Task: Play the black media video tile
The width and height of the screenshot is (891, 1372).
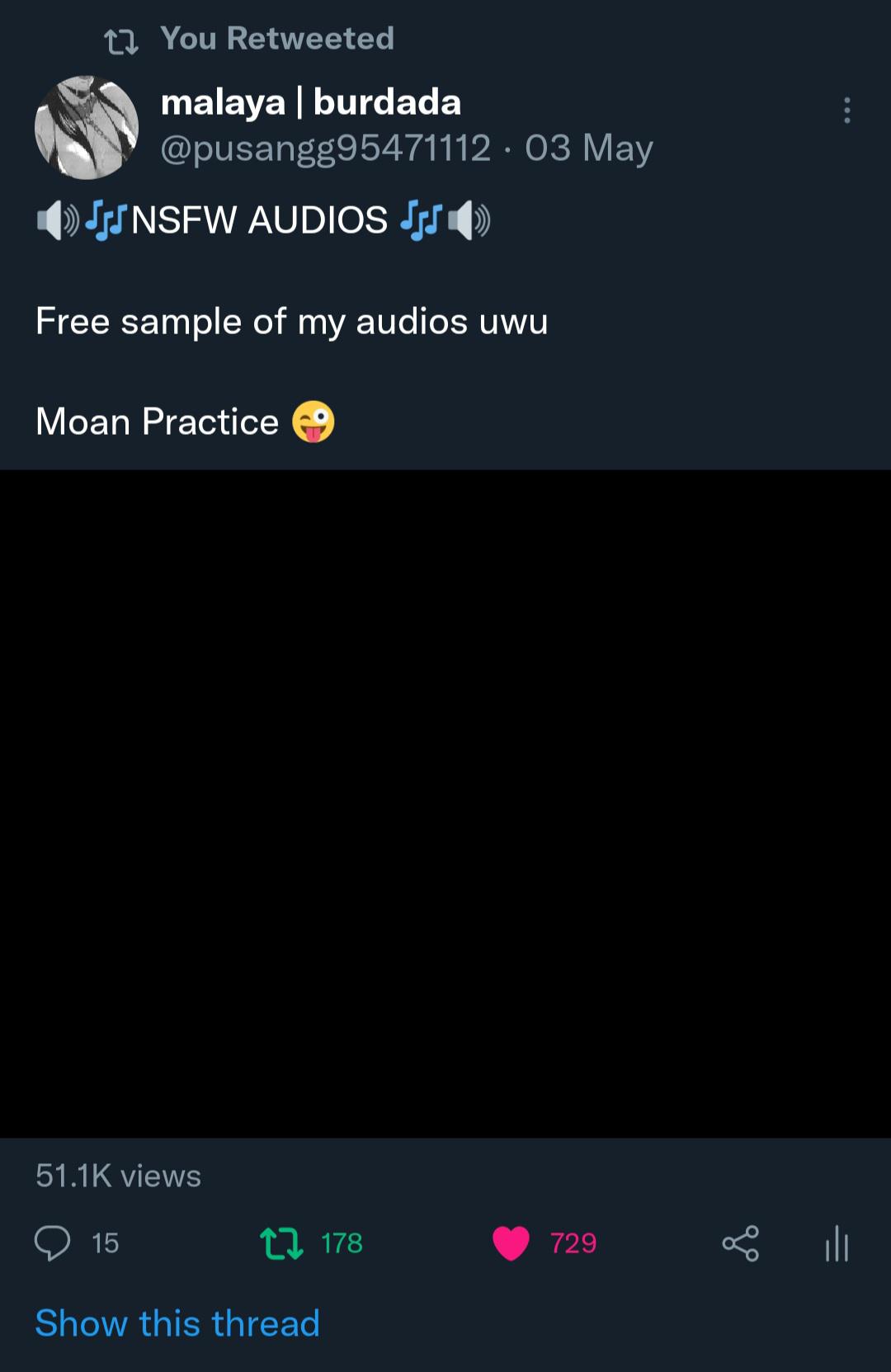Action: [445, 804]
